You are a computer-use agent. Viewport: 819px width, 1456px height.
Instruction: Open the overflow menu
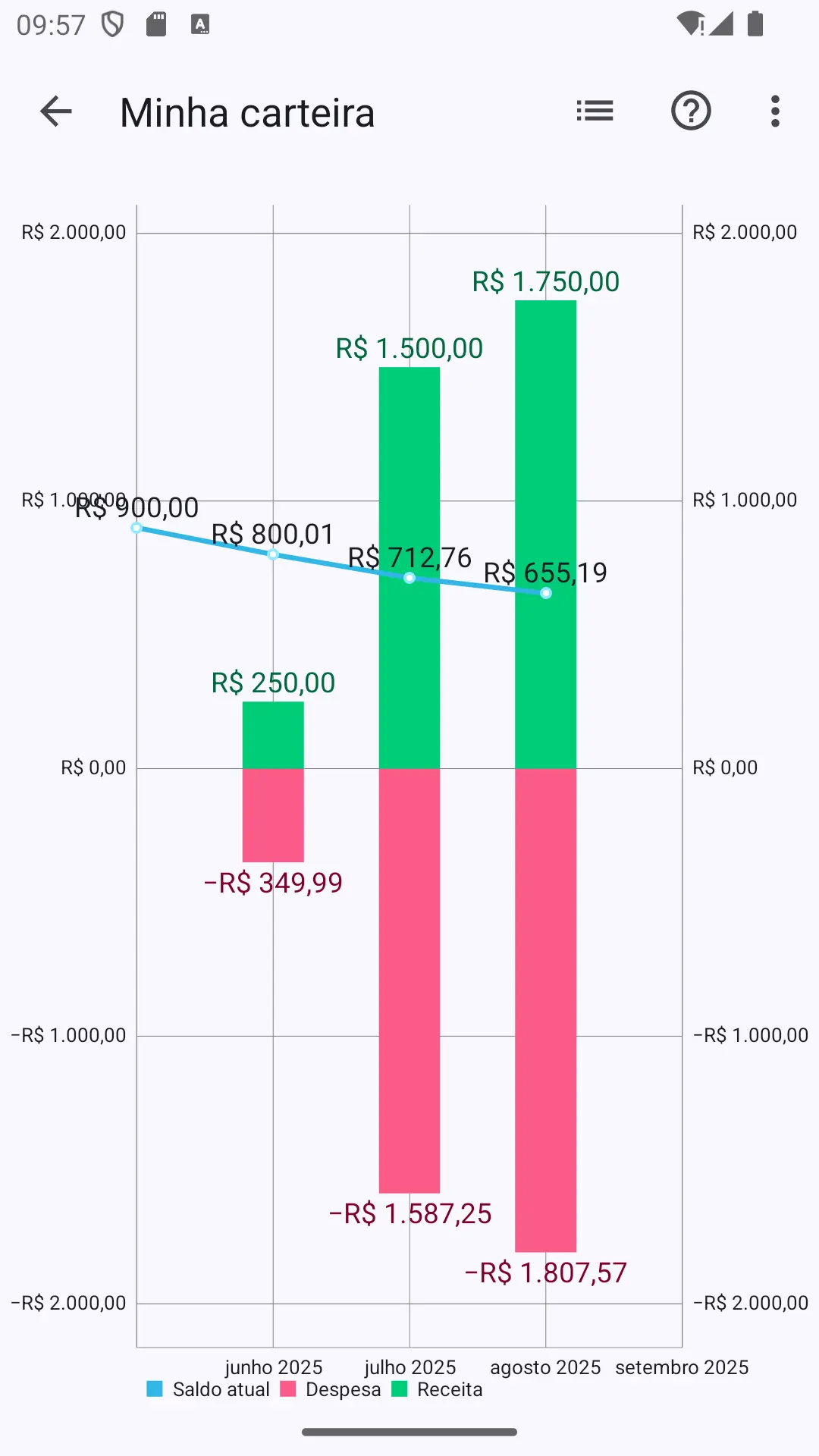click(x=774, y=111)
